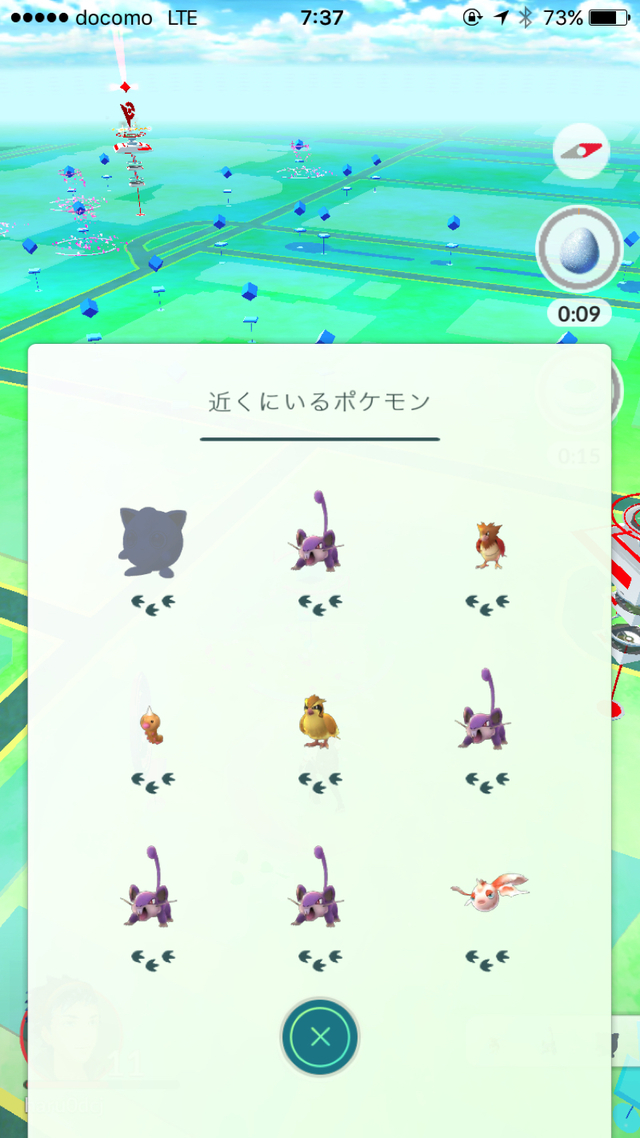Select the silhouetted Jigglypuff
This screenshot has width=640, height=1138.
(x=152, y=540)
